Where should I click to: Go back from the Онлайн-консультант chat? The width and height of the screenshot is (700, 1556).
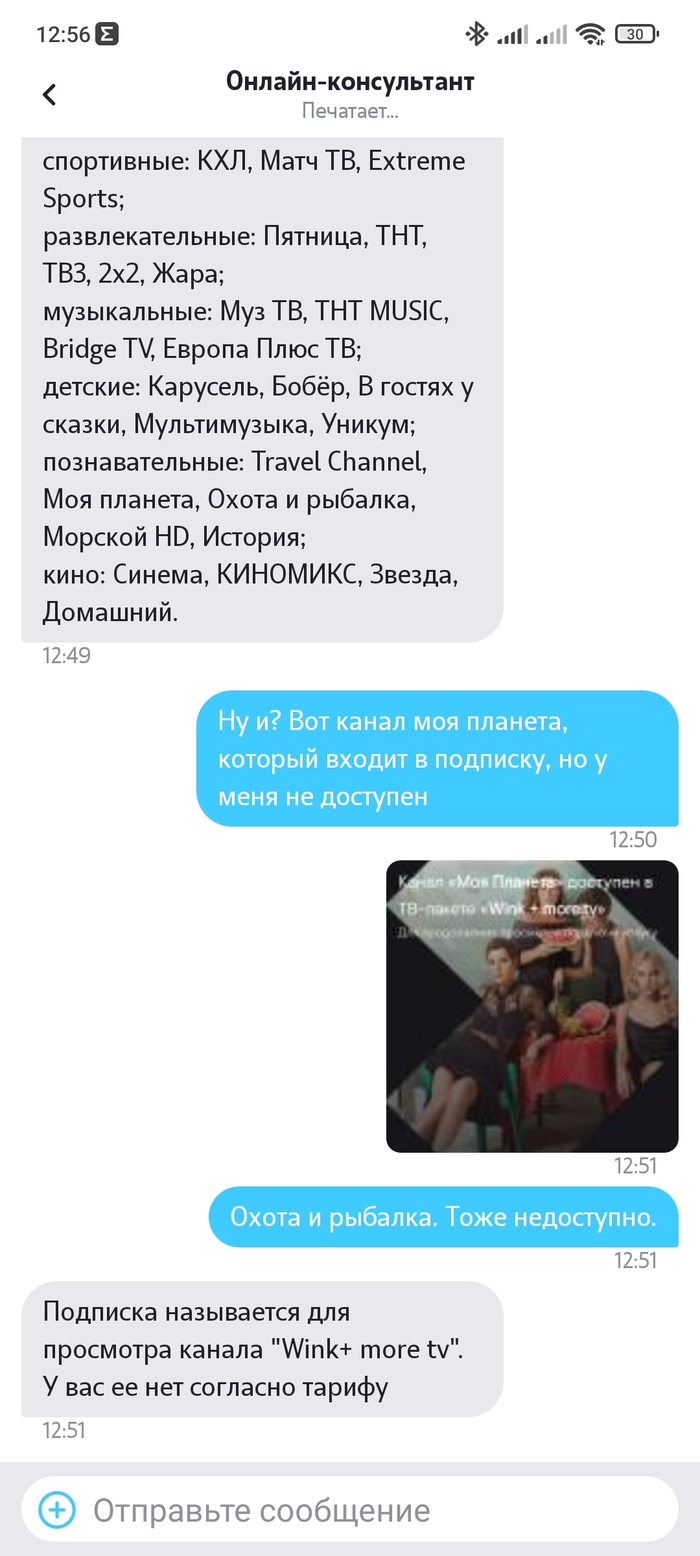click(49, 94)
